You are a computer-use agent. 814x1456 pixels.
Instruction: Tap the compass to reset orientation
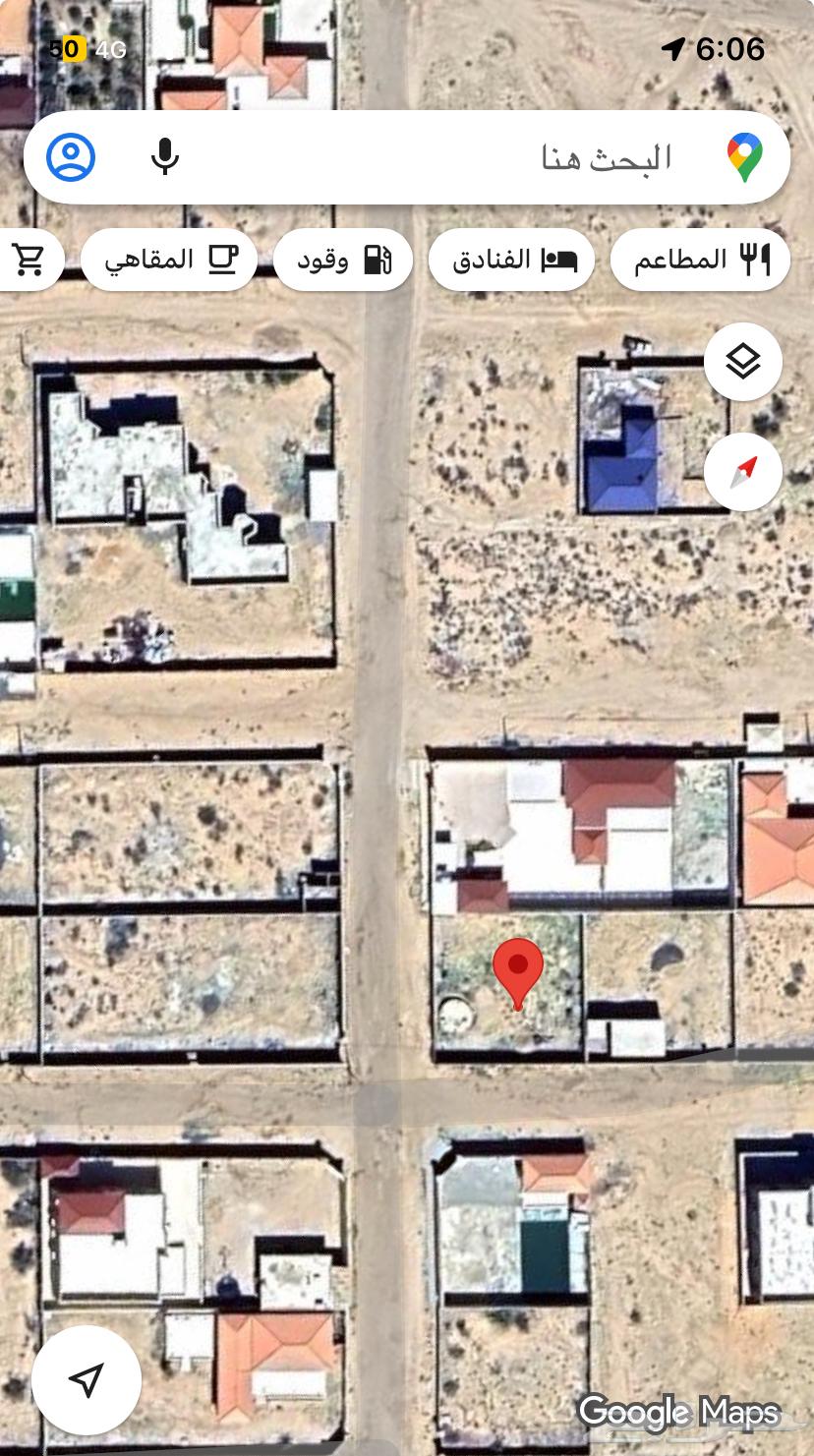pos(743,472)
